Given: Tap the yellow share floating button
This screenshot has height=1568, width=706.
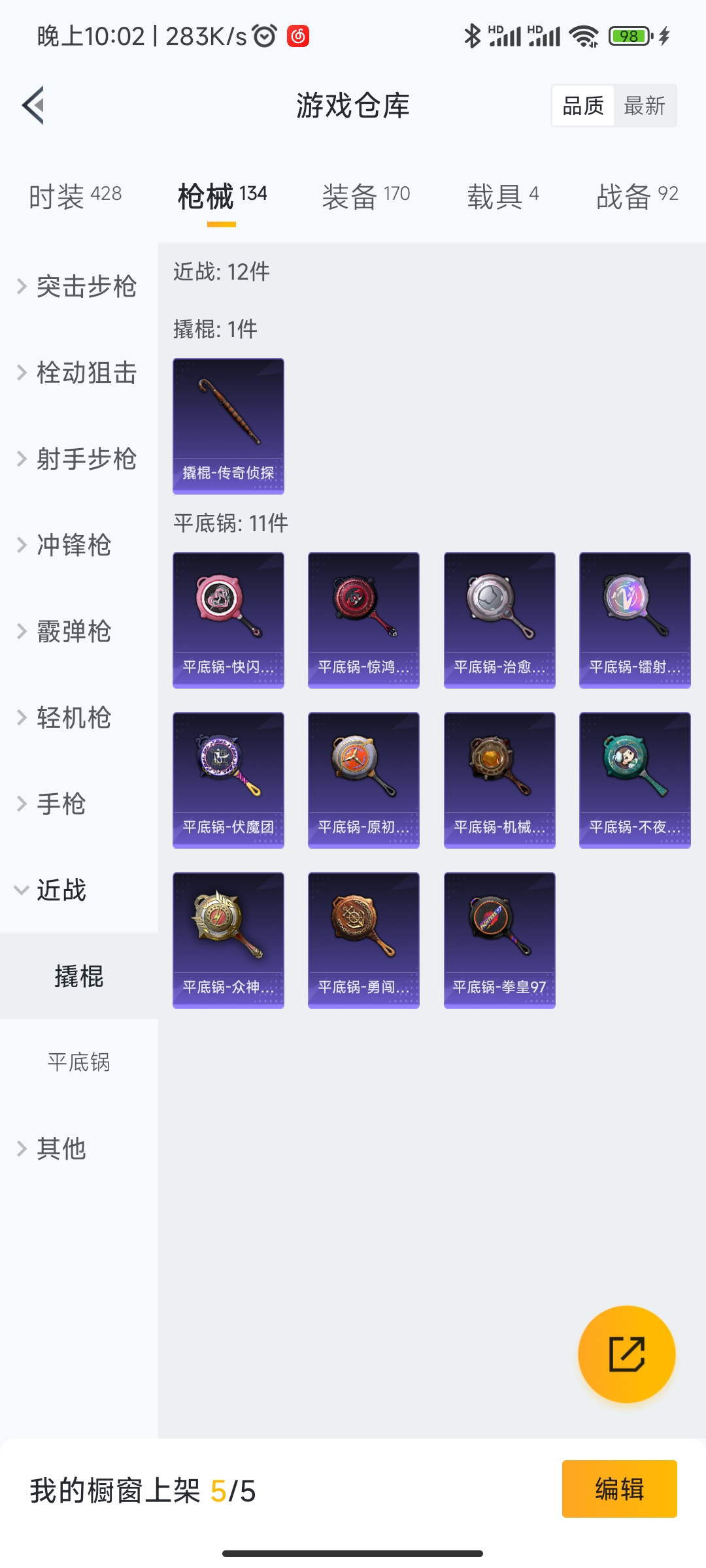Looking at the screenshot, I should [x=626, y=1354].
